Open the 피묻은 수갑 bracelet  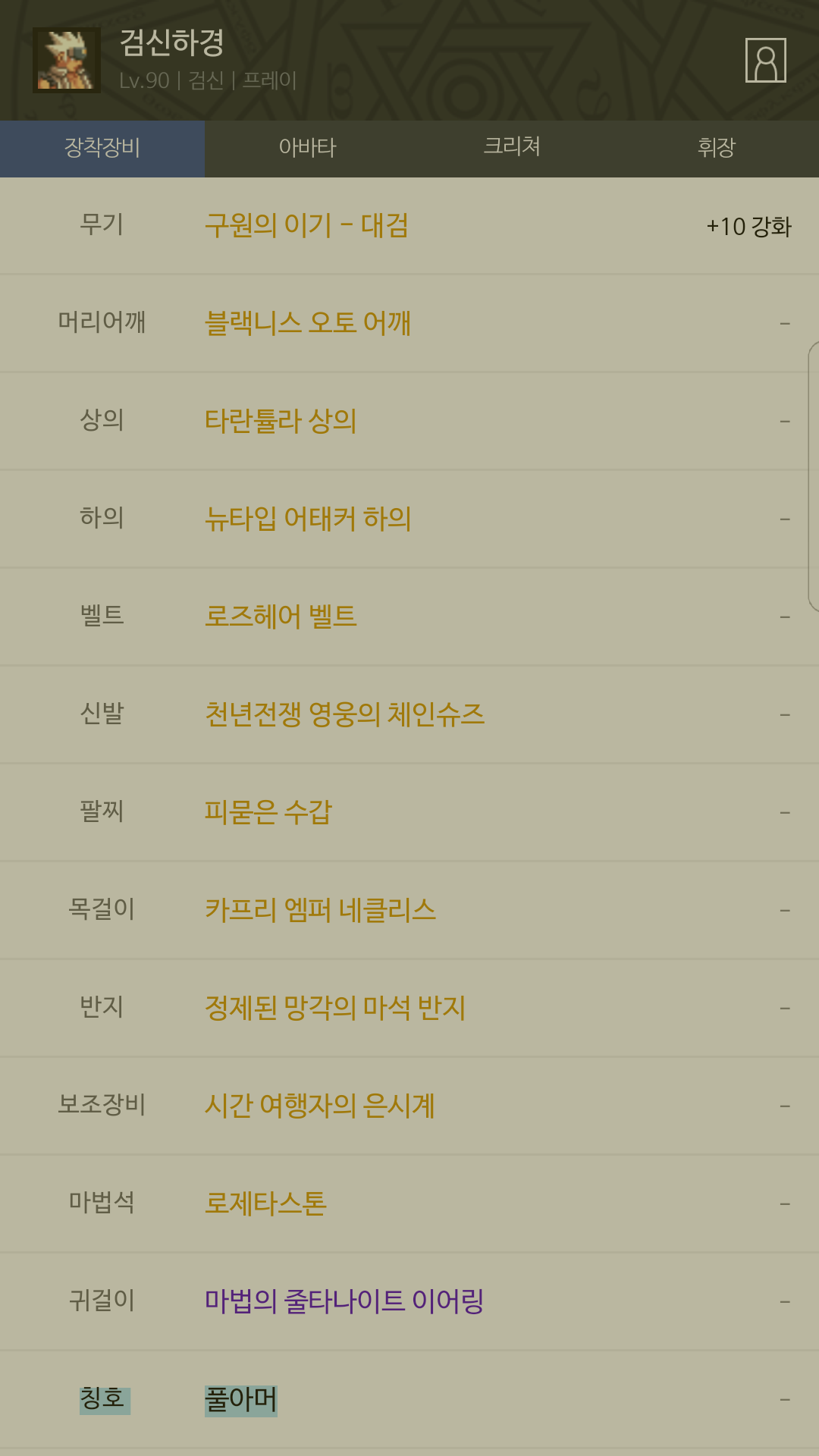pos(268,813)
